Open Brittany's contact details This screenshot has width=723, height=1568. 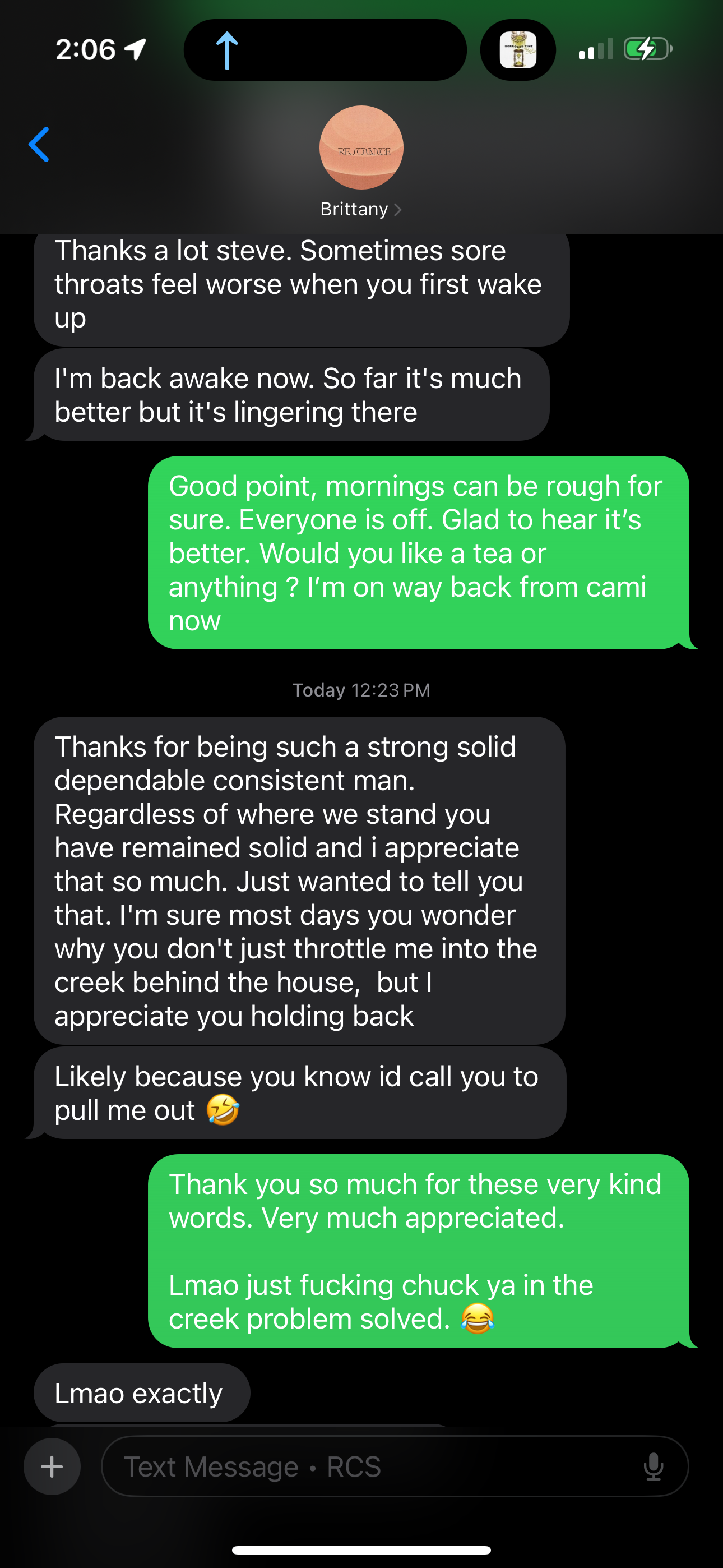(361, 209)
